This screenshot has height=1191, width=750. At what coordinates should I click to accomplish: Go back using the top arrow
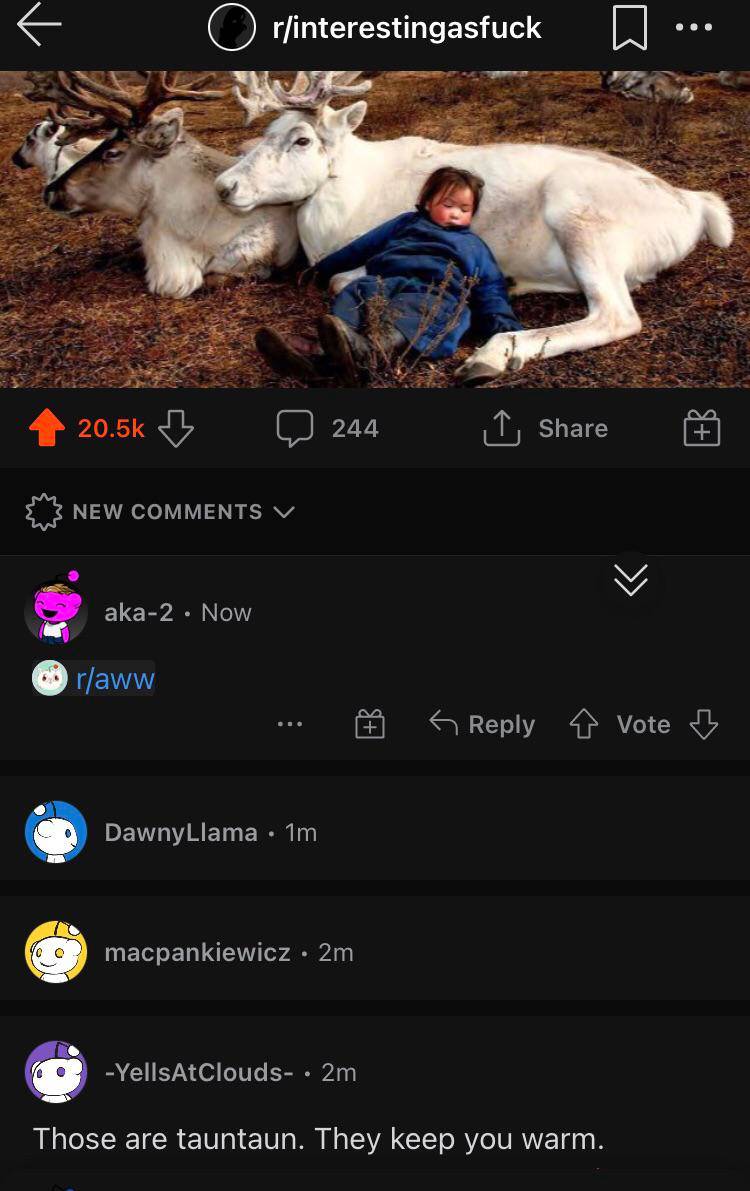tap(39, 27)
